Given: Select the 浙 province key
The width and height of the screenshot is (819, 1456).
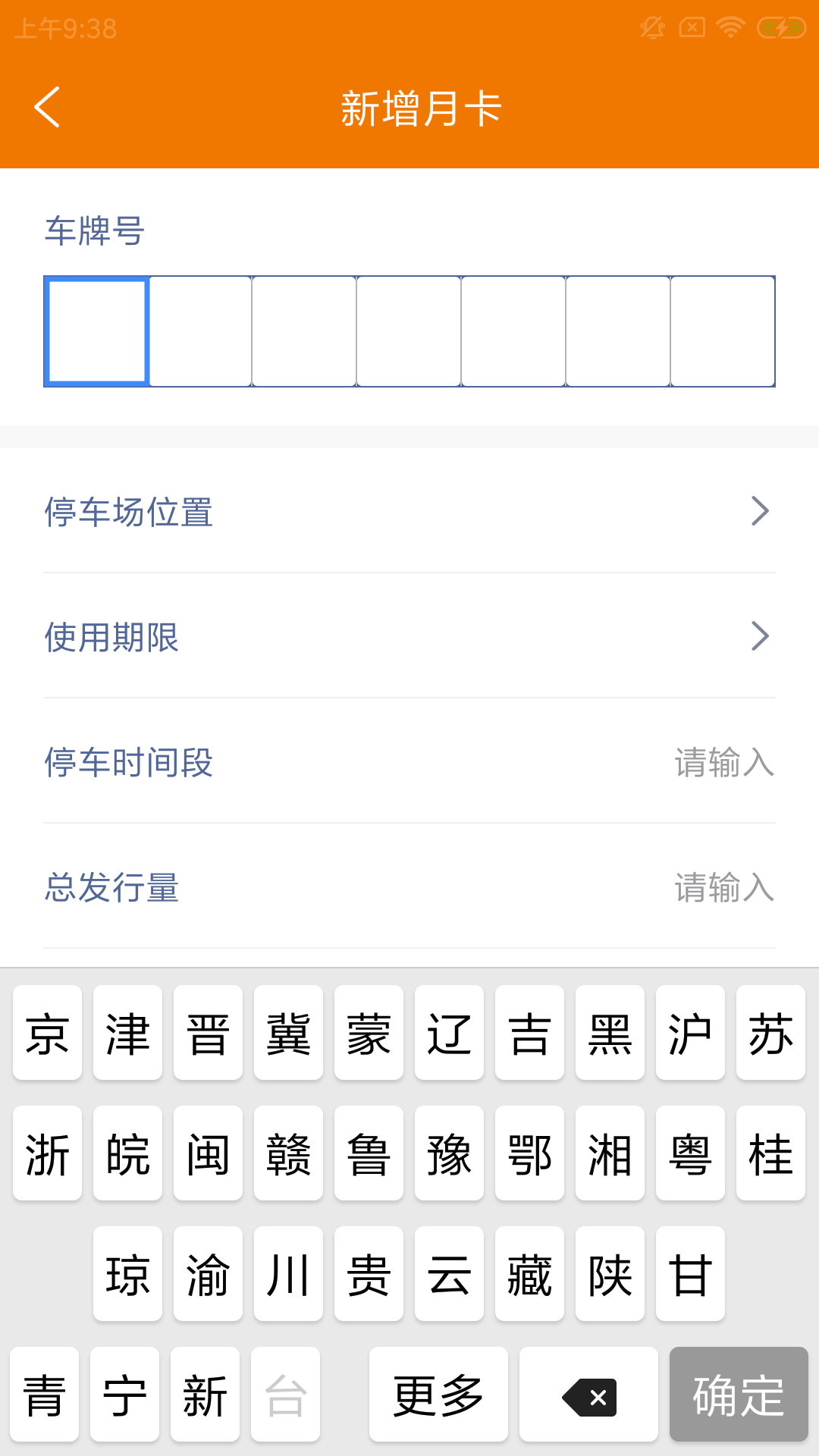Looking at the screenshot, I should click(47, 1153).
